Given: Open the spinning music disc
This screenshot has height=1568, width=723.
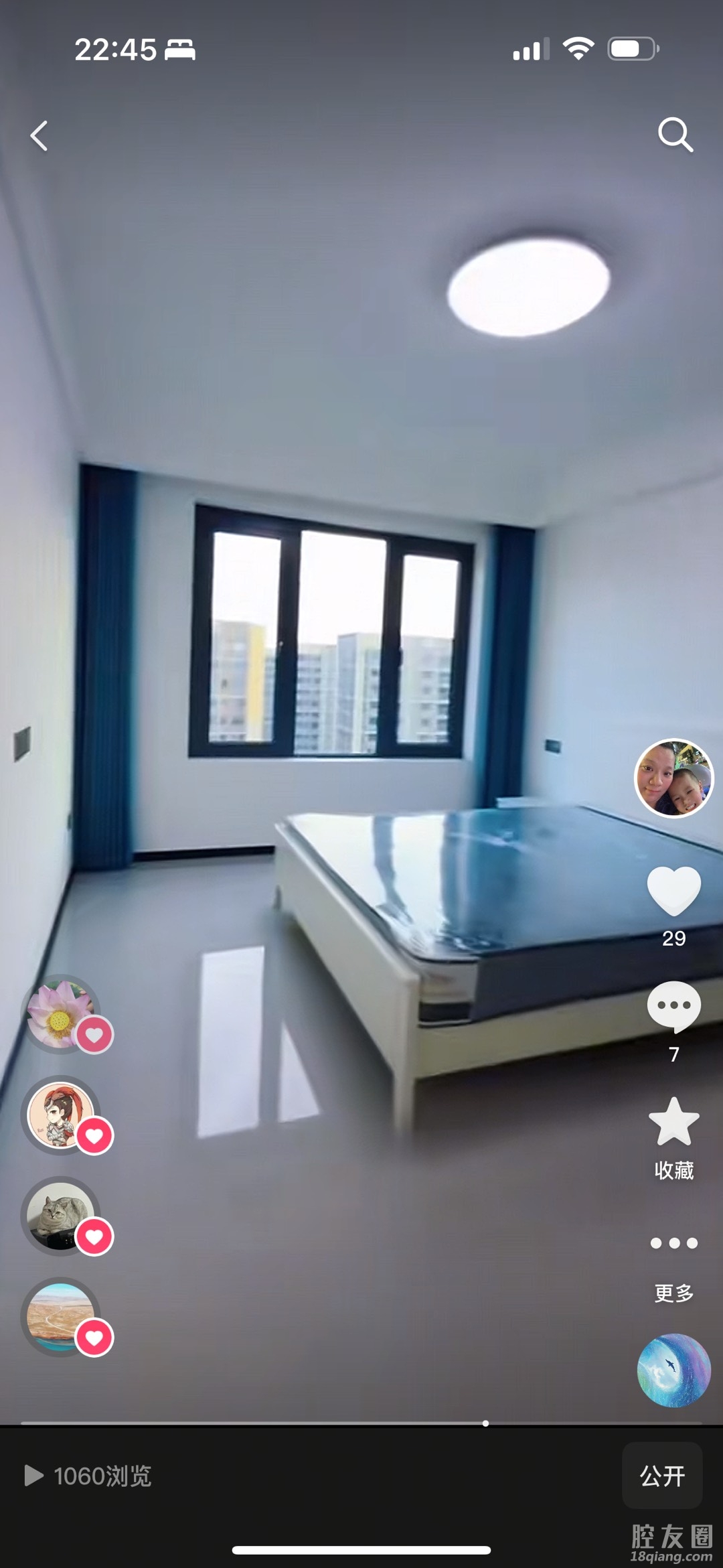Looking at the screenshot, I should (x=673, y=1370).
